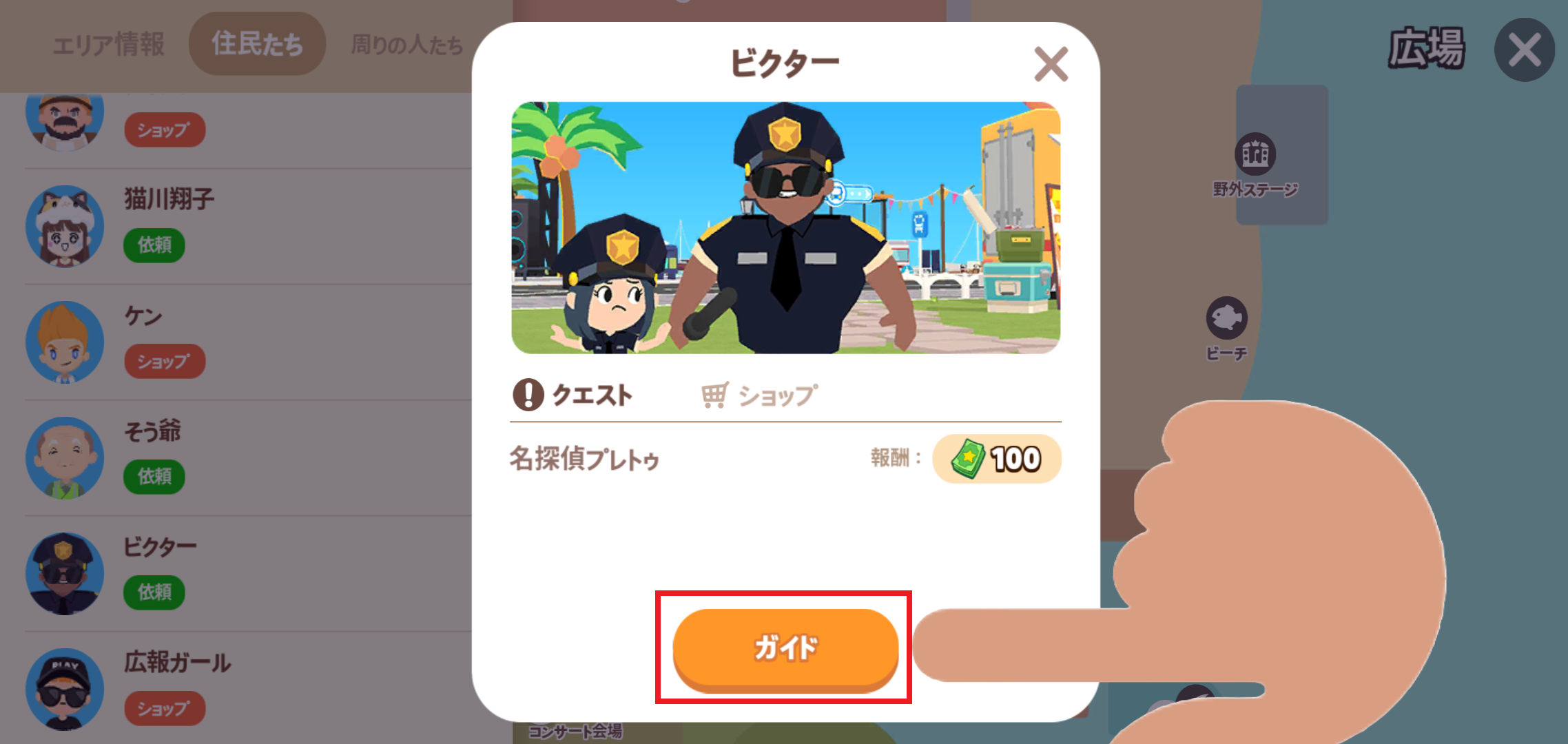Select the クエスト tab
This screenshot has width=1568, height=744.
pyautogui.click(x=573, y=395)
